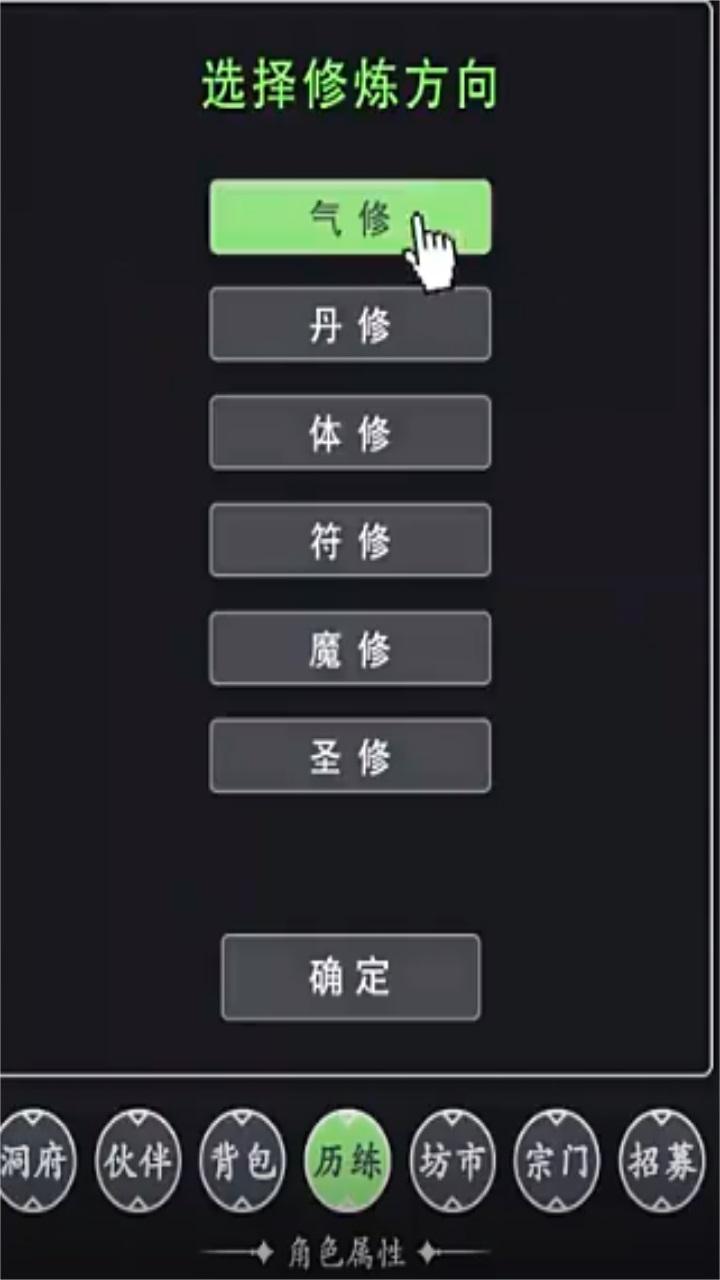Open the 招募 recruit tab

pyautogui.click(x=662, y=1161)
